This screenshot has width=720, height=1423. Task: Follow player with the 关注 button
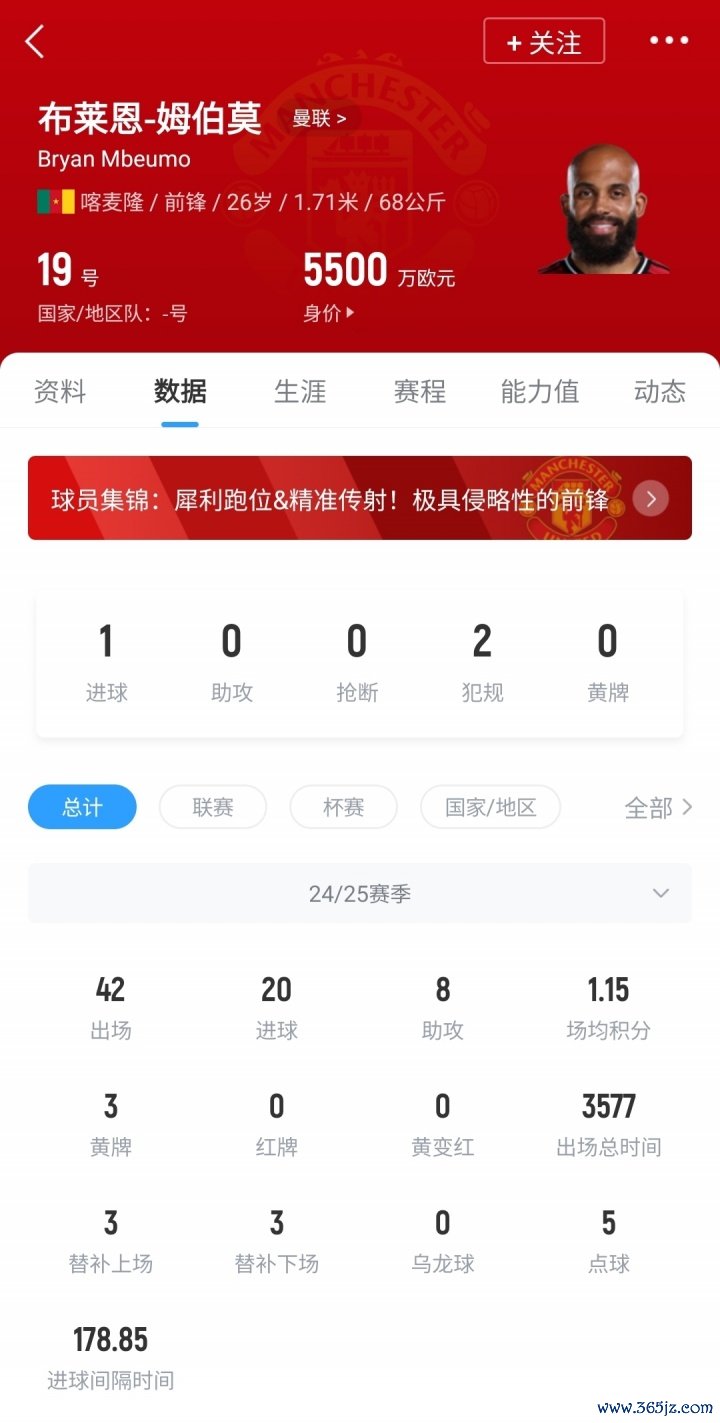click(544, 42)
